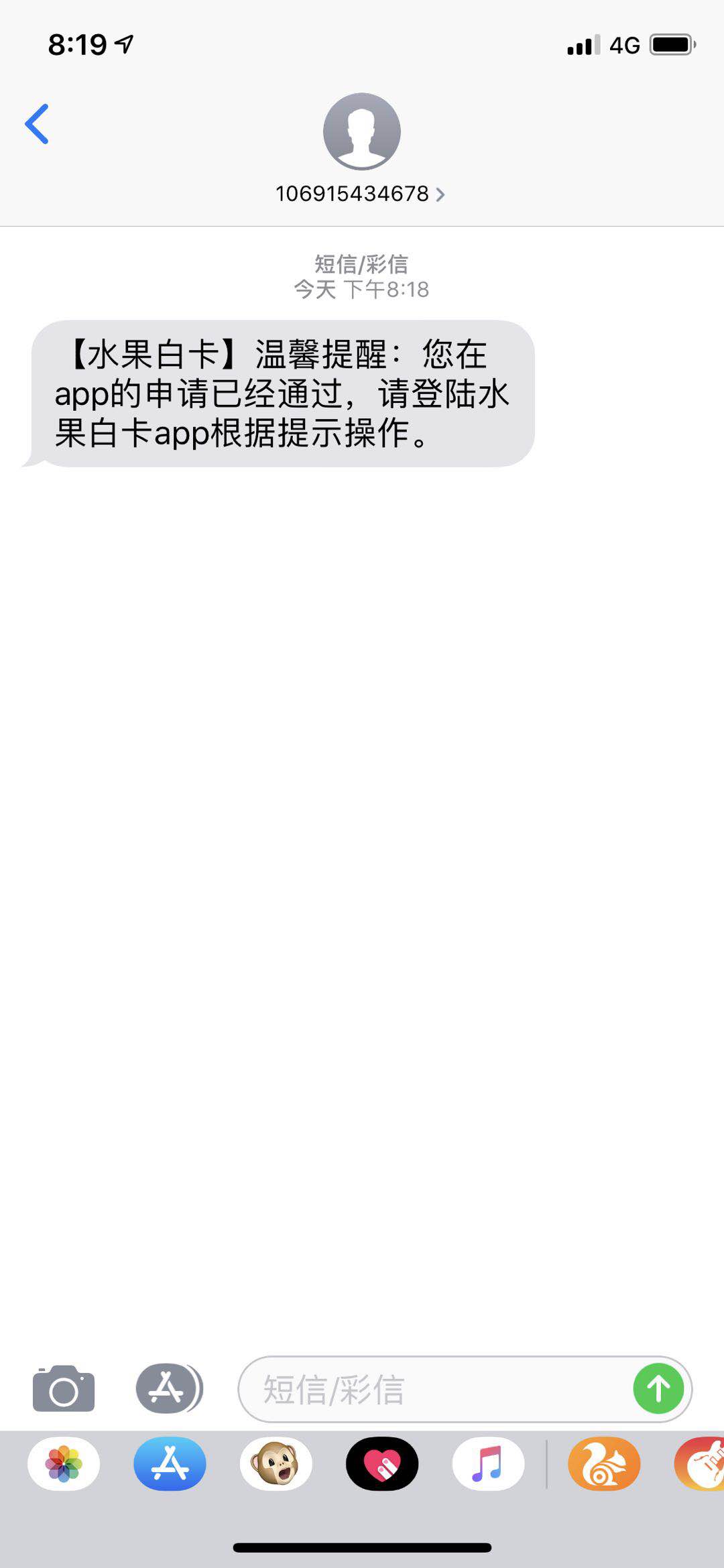Go back to the message list
This screenshot has height=1568, width=724.
pos(37,124)
